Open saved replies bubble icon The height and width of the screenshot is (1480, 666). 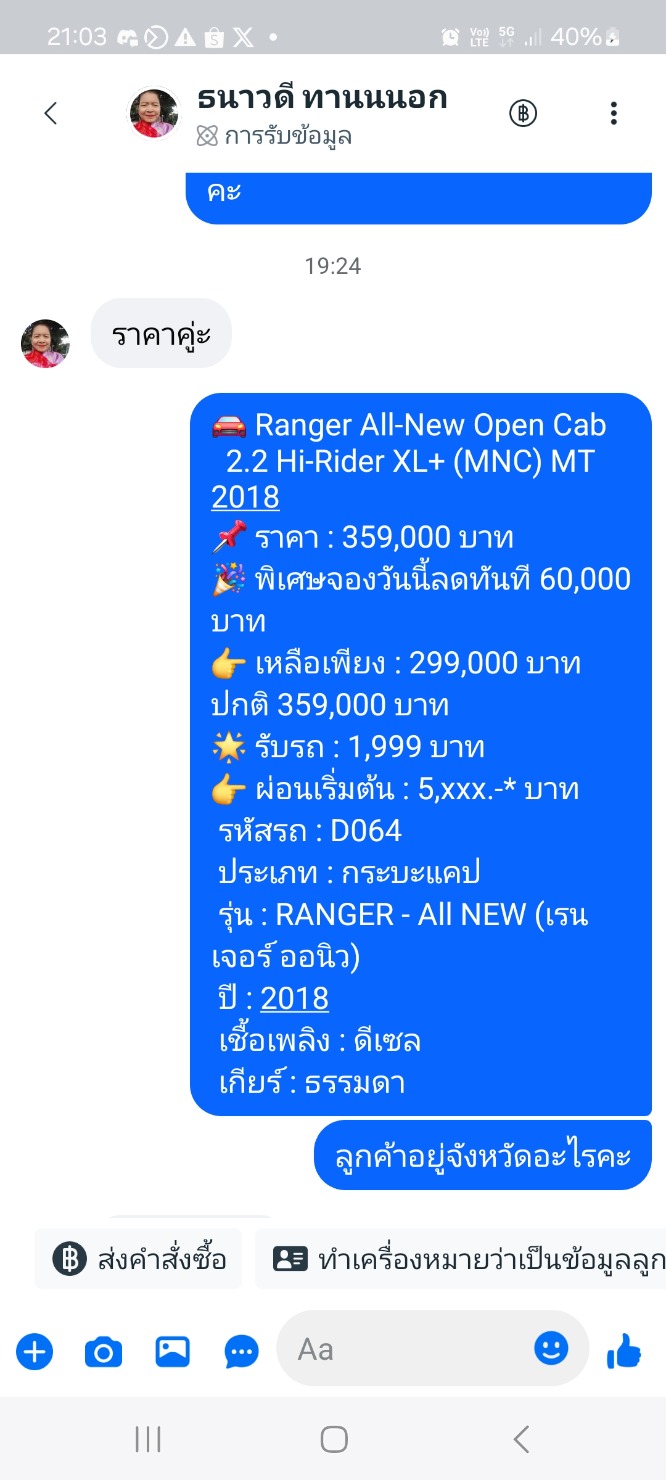[242, 1353]
